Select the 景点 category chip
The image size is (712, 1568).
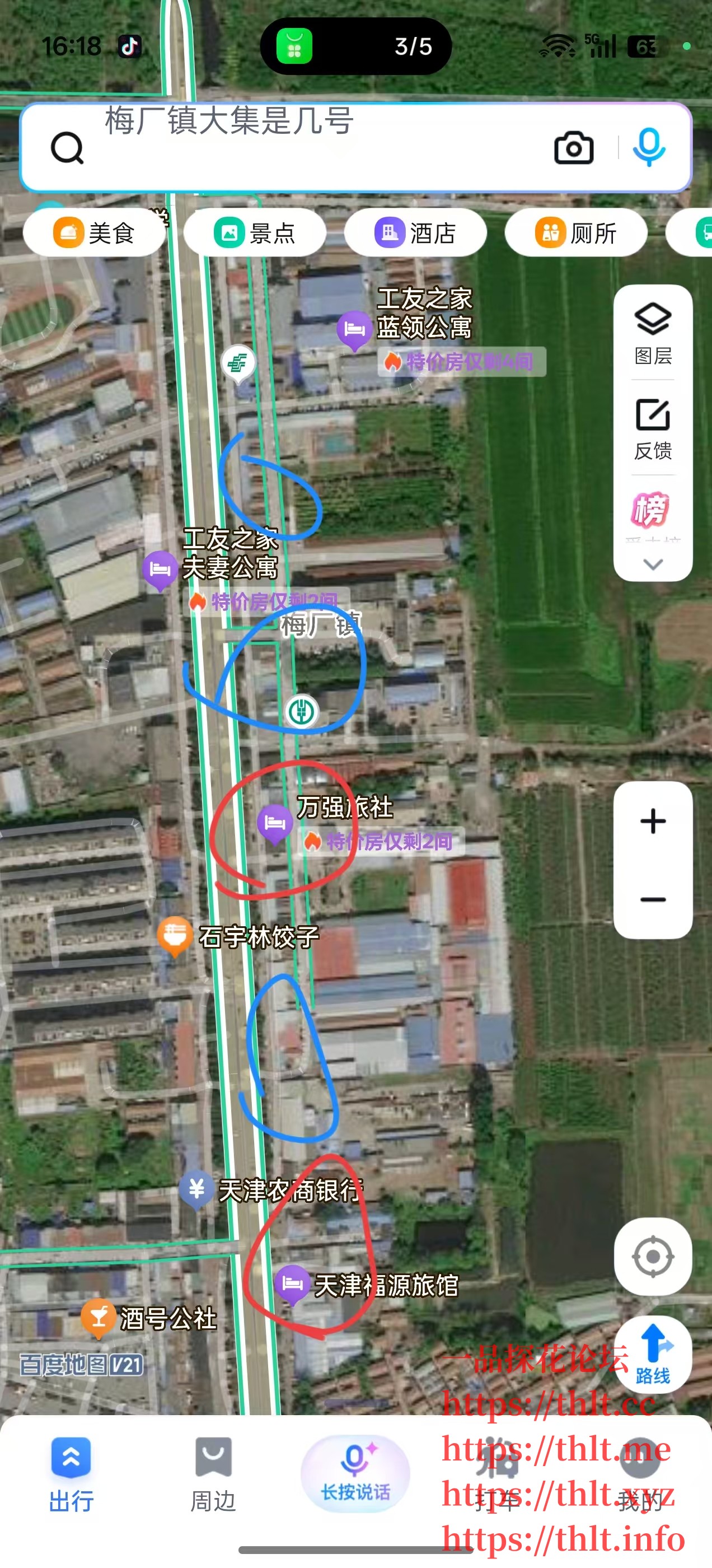(x=255, y=233)
